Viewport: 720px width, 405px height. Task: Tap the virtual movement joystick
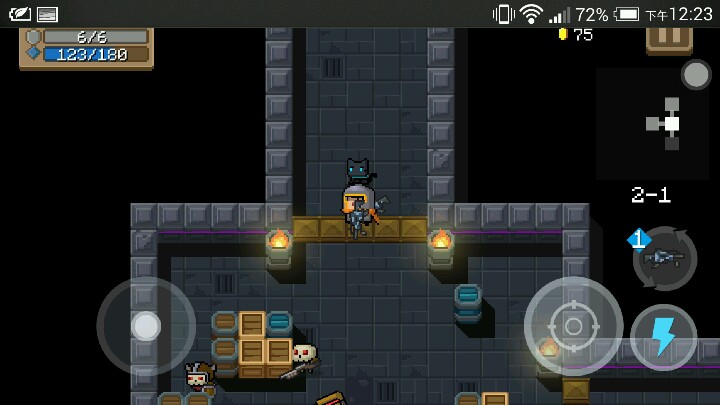click(x=146, y=326)
